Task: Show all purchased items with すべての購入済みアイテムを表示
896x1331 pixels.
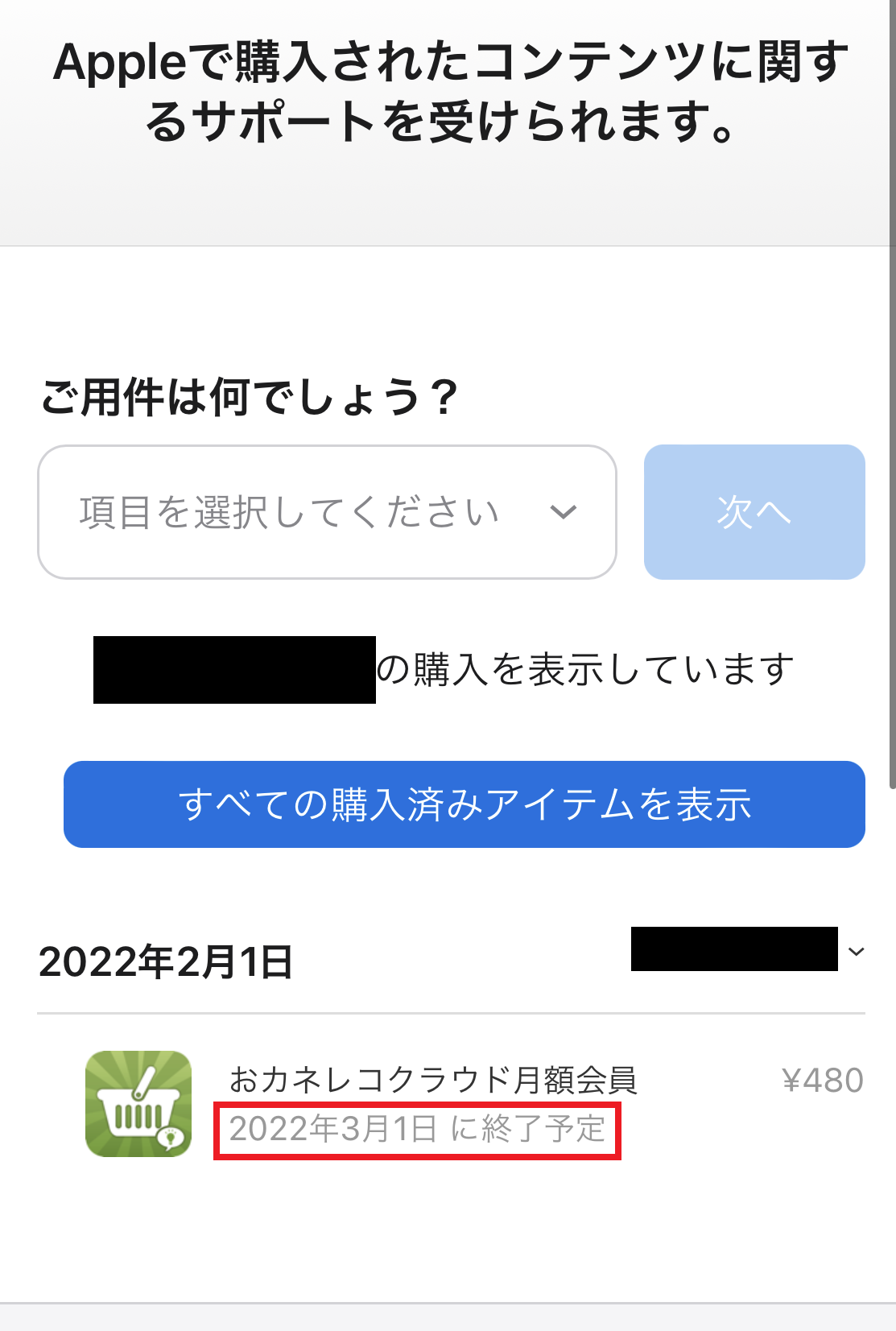Action: 464,804
